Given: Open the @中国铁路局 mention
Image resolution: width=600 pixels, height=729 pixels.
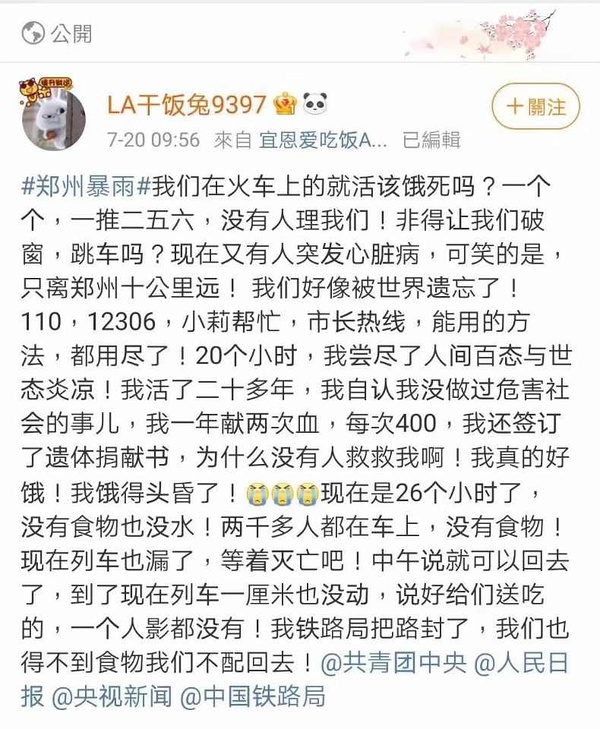Looking at the screenshot, I should click(x=252, y=697).
